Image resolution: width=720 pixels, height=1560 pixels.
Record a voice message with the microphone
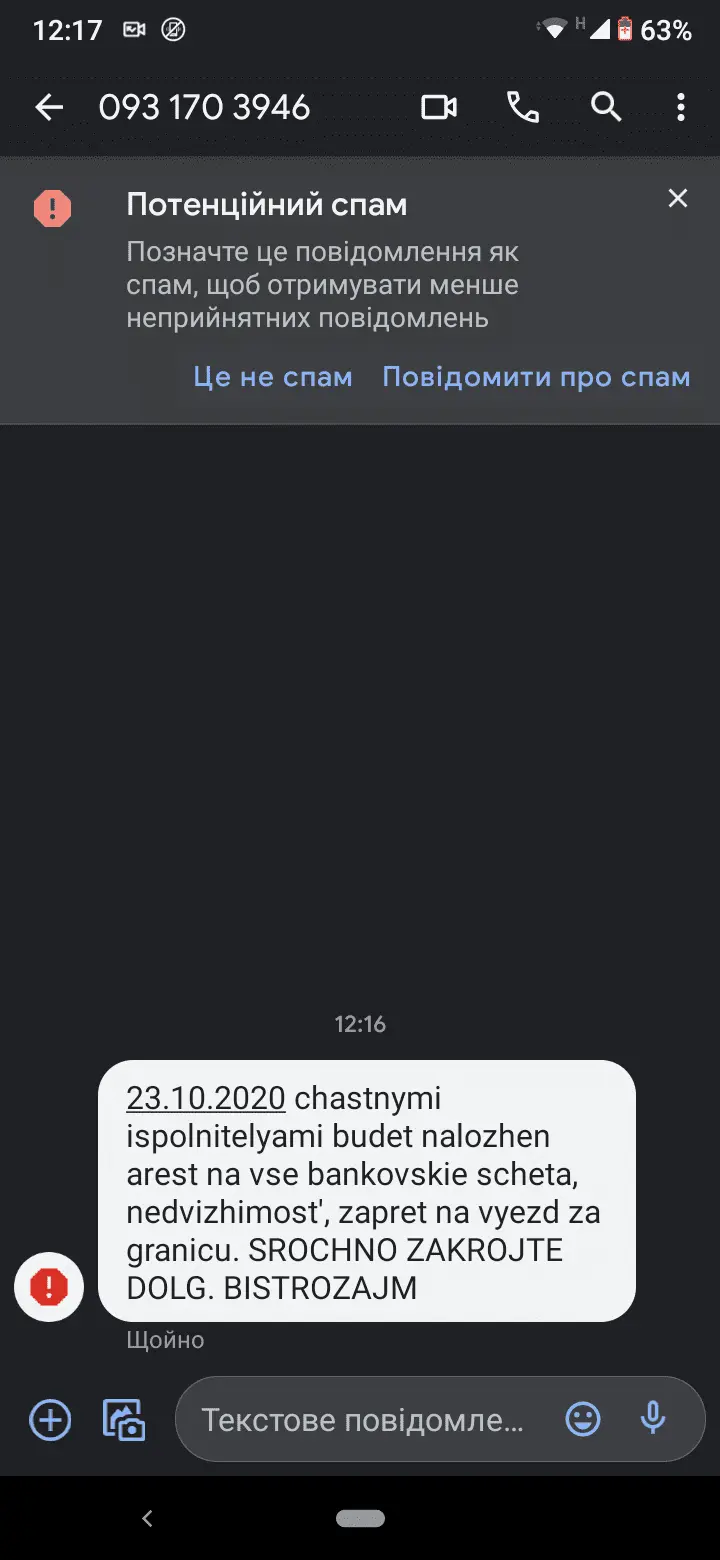tap(653, 1419)
